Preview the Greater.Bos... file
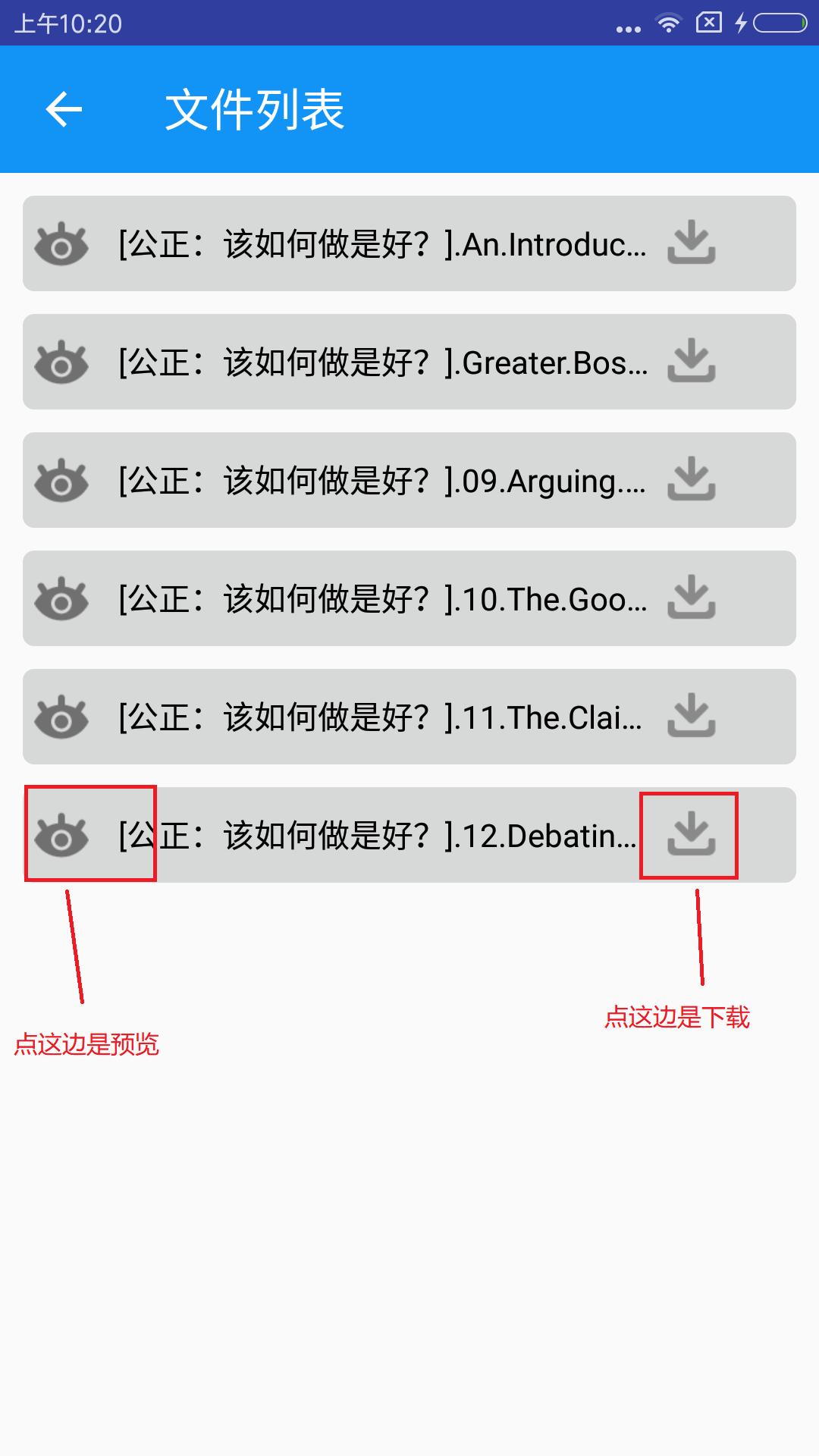Viewport: 819px width, 1456px height. pos(61,362)
